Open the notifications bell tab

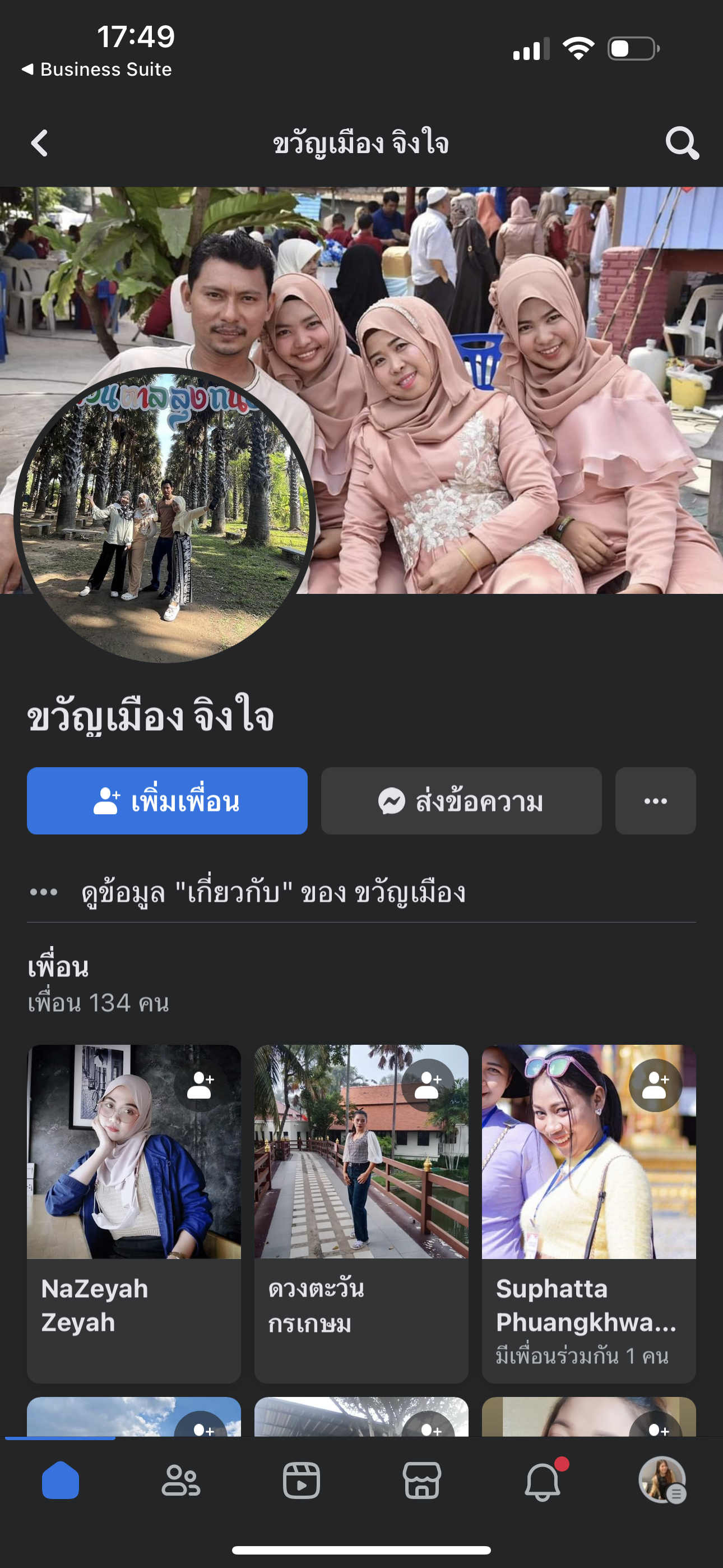[x=543, y=1481]
